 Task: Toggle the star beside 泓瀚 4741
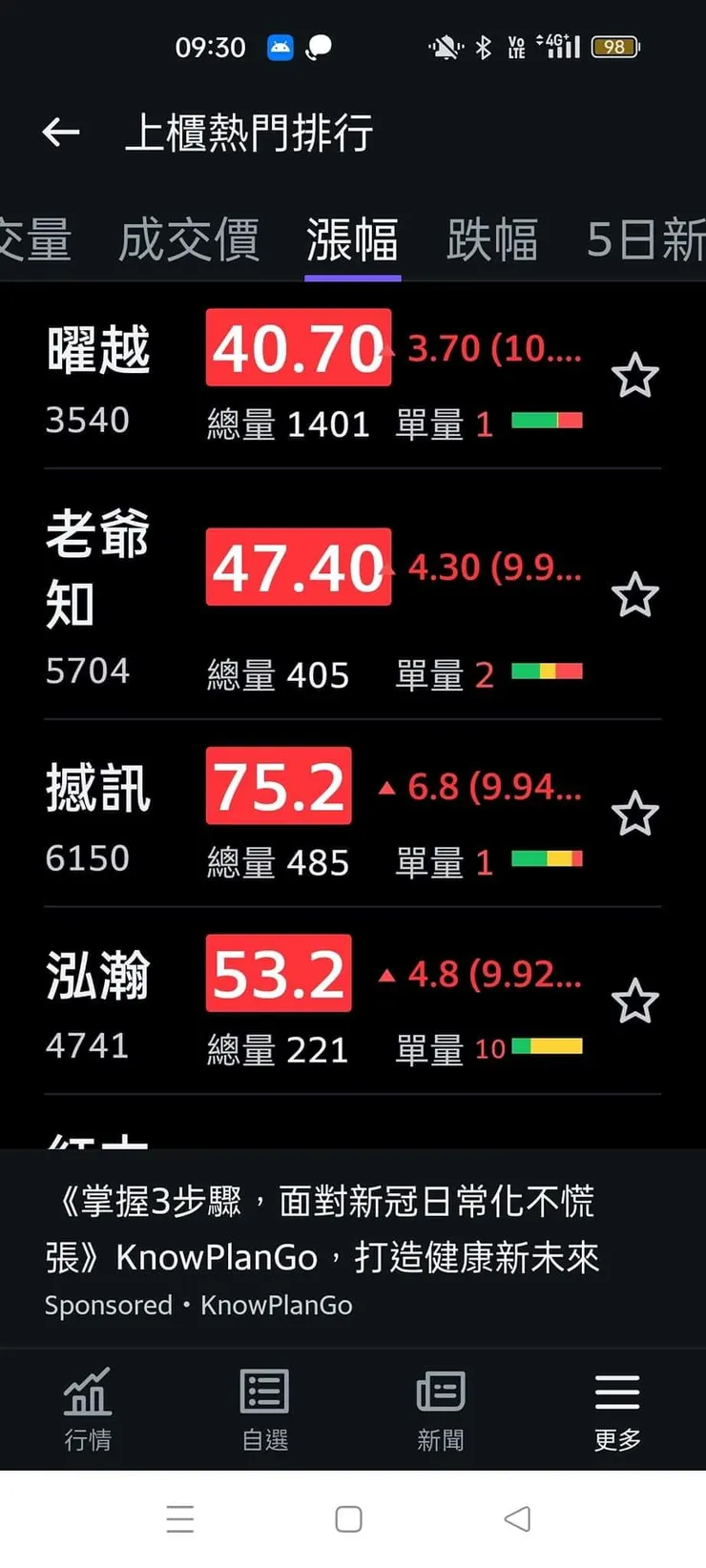pyautogui.click(x=635, y=1001)
